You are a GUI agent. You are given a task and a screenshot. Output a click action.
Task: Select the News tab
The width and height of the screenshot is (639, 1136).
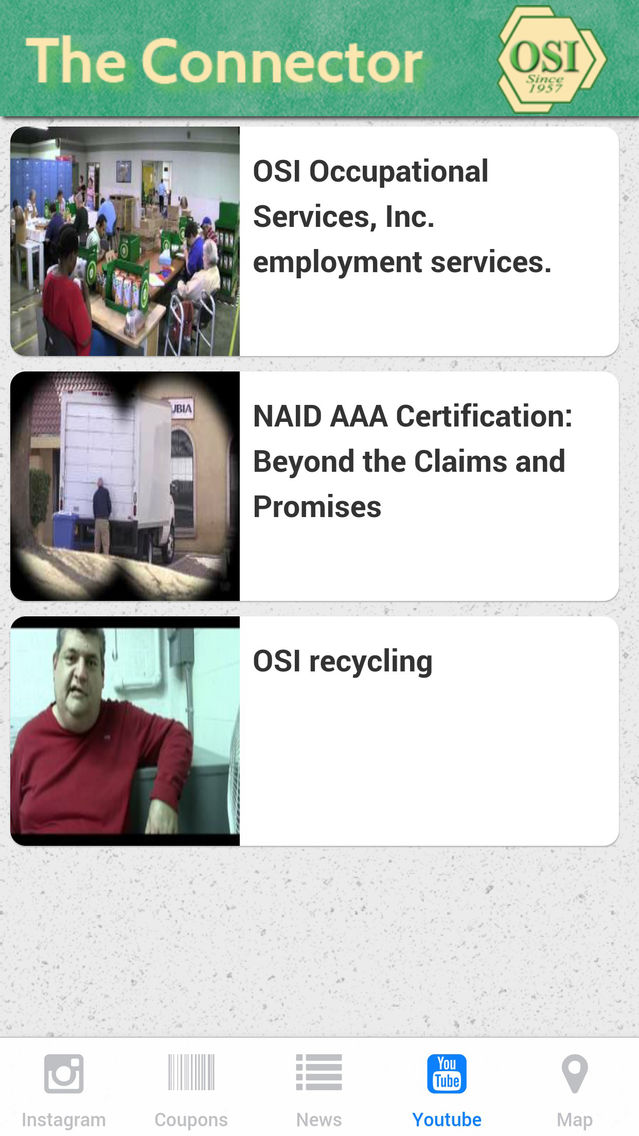pyautogui.click(x=319, y=1089)
